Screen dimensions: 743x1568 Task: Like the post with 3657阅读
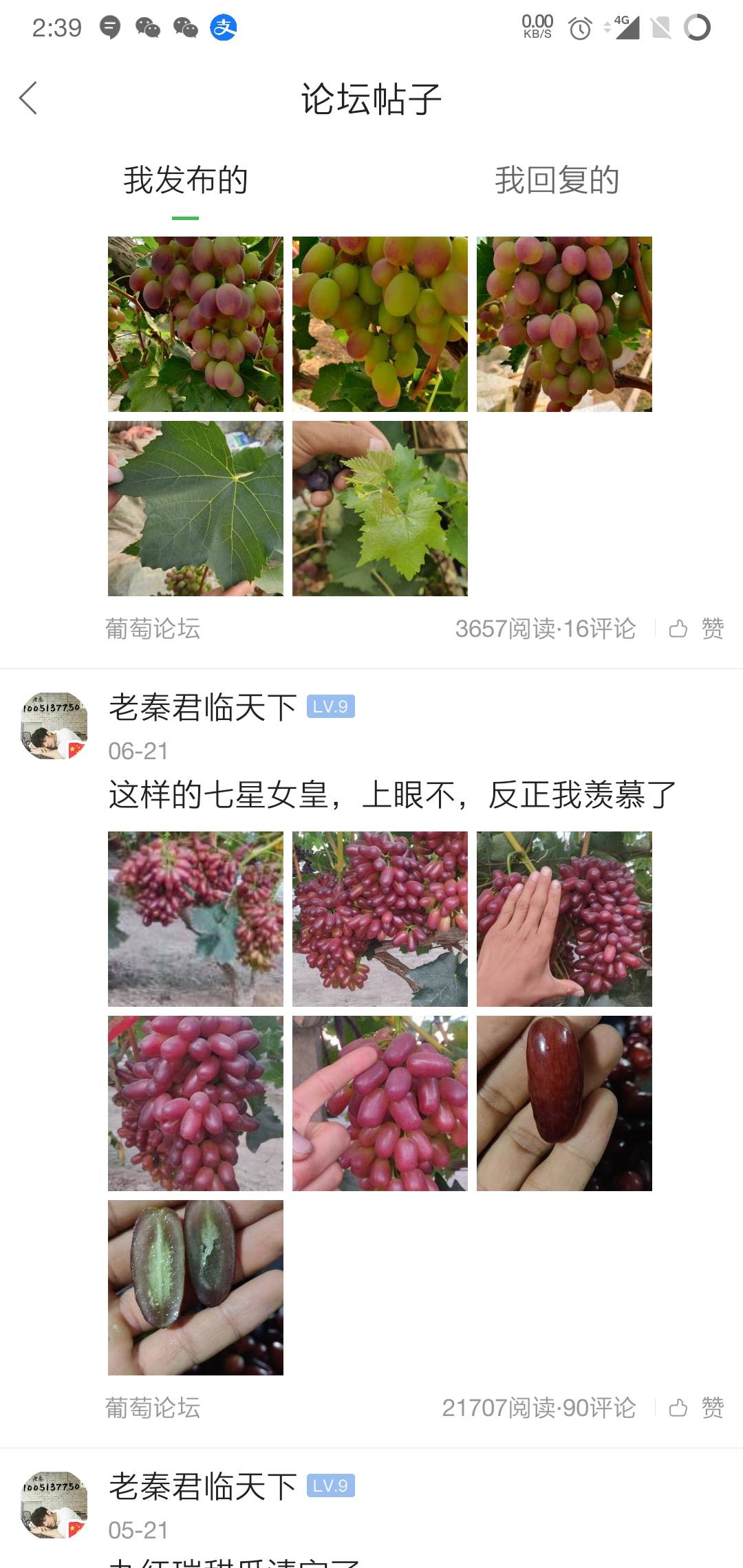[696, 629]
